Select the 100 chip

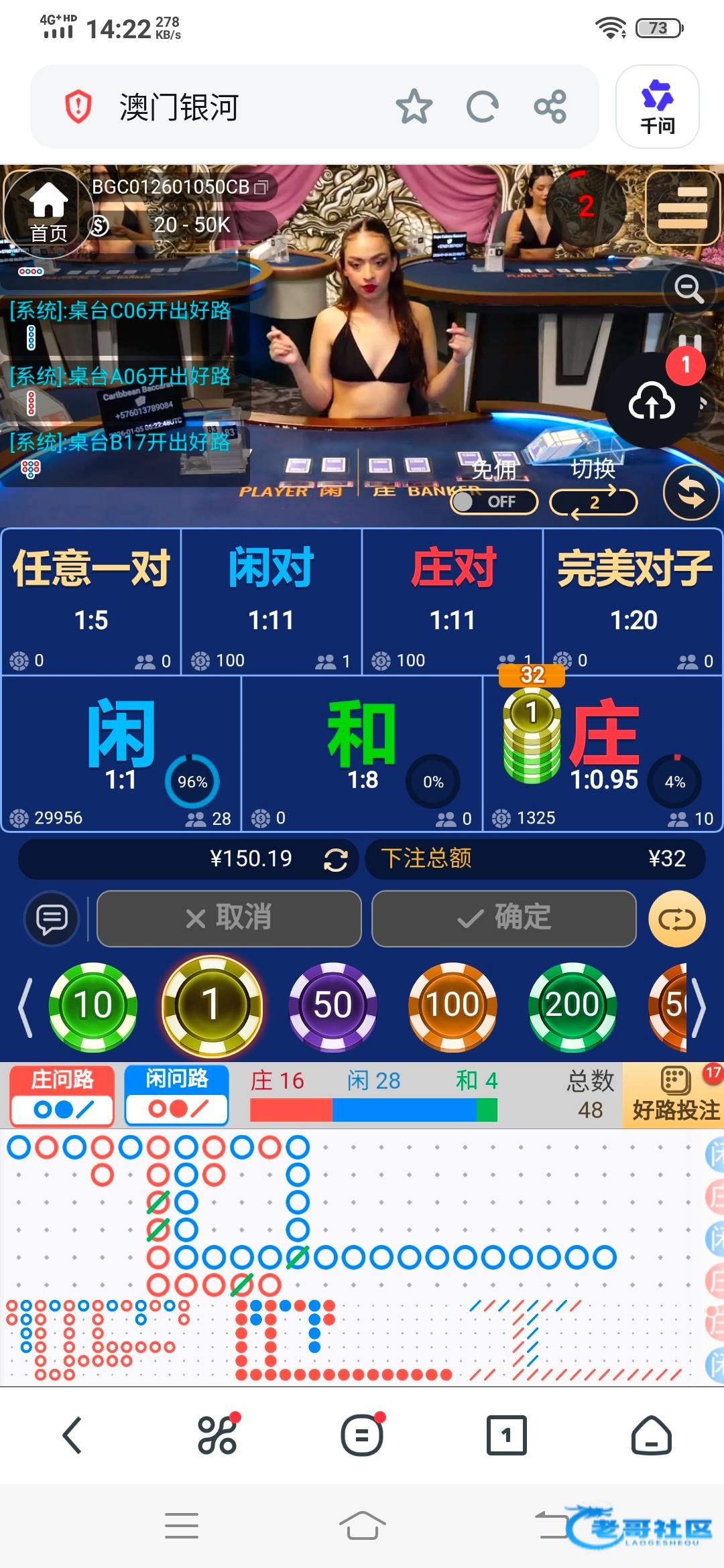pos(452,1005)
